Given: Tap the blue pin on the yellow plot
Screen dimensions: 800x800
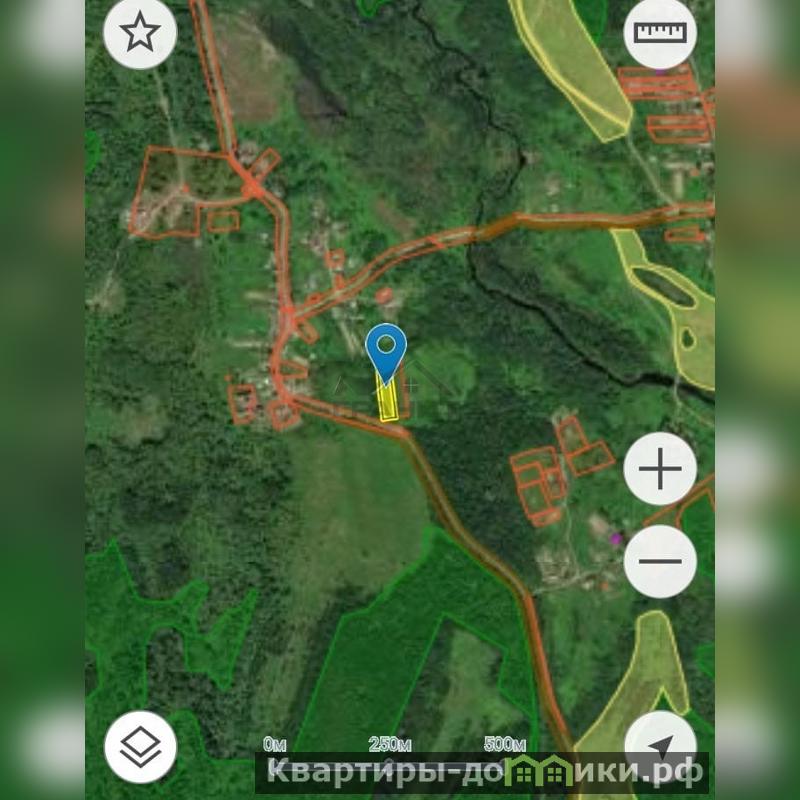Looking at the screenshot, I should tap(386, 350).
